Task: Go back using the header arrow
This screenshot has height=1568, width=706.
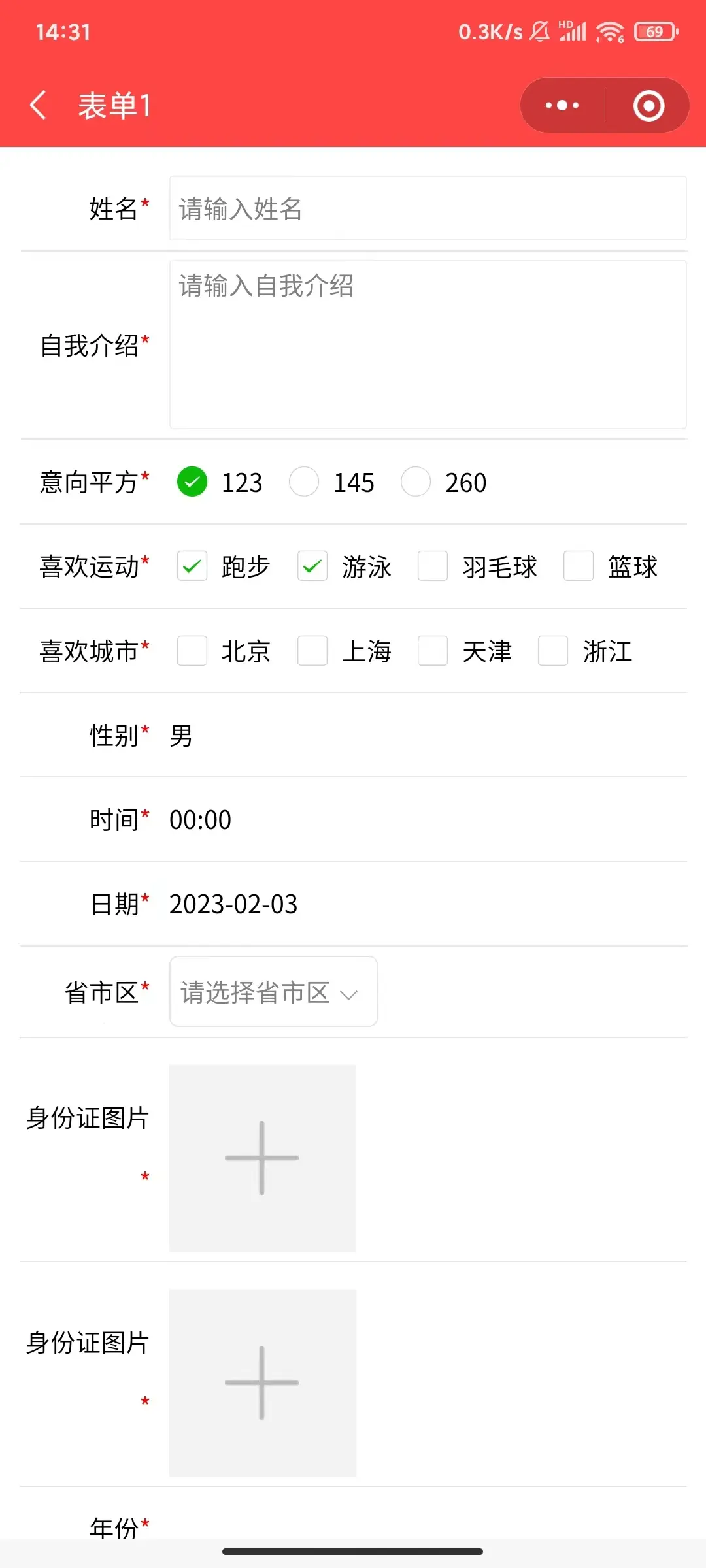Action: click(x=38, y=105)
